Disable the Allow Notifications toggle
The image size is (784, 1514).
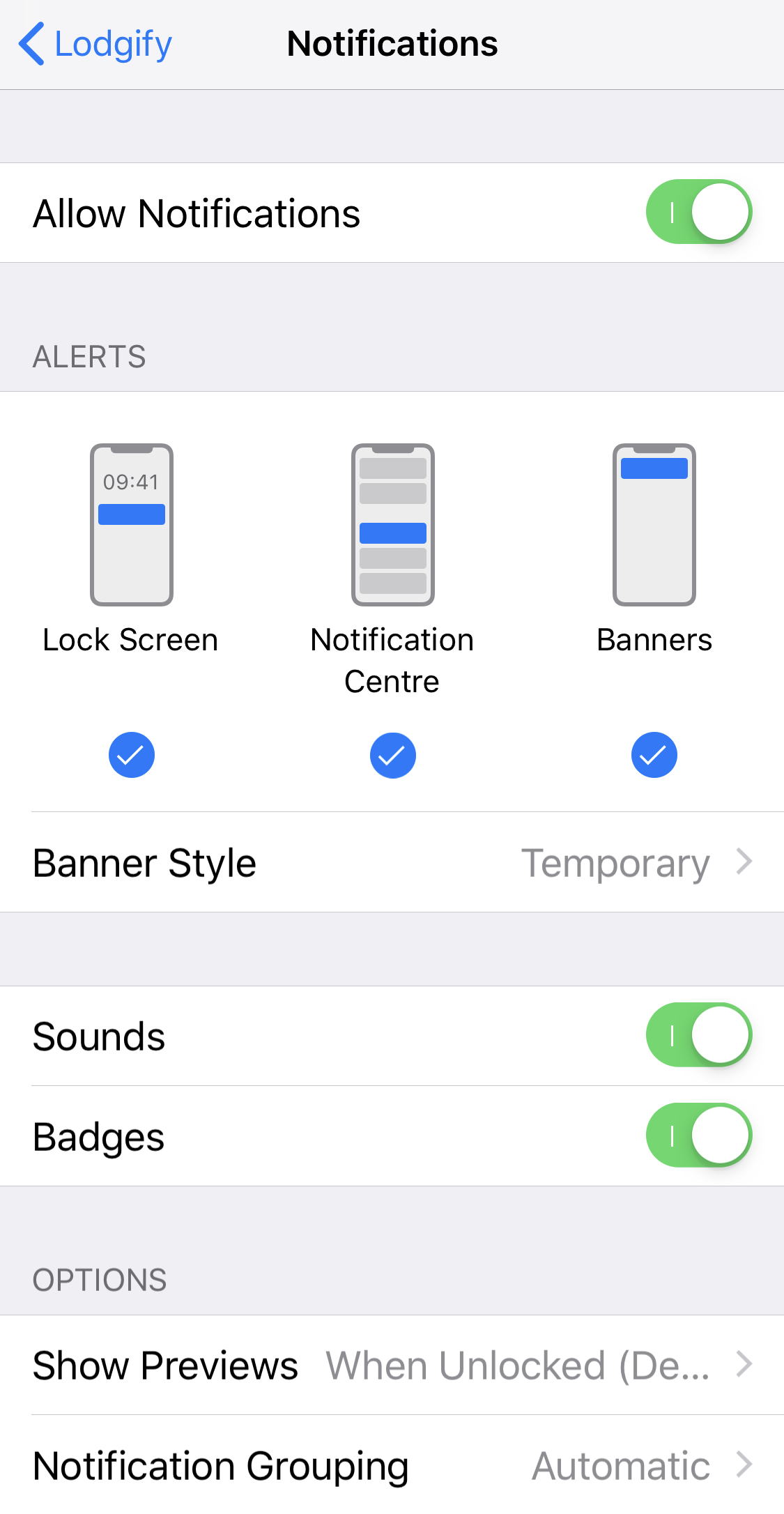(698, 212)
